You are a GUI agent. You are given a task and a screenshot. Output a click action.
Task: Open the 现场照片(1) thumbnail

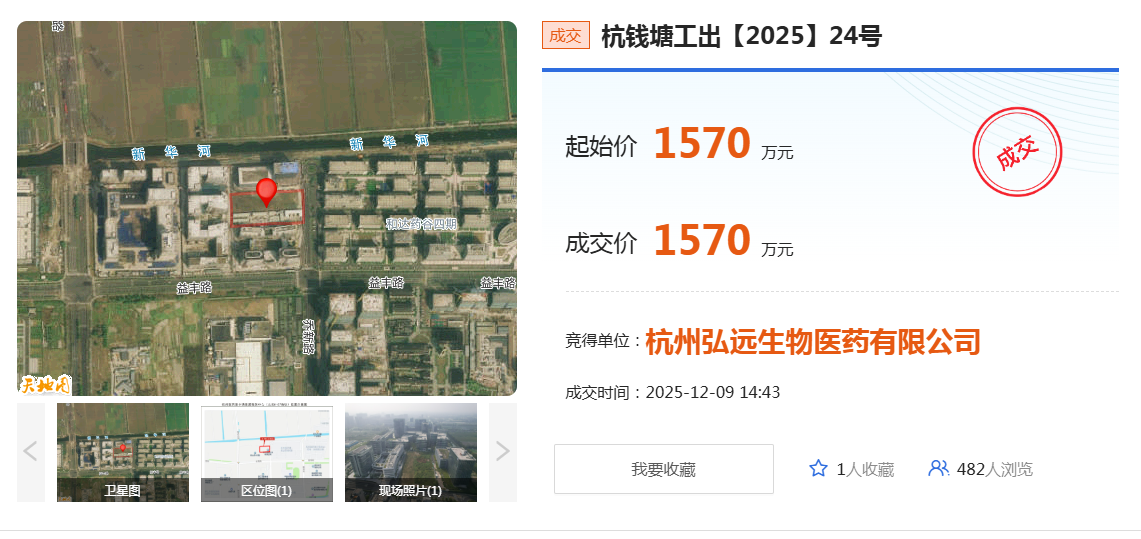tap(410, 452)
